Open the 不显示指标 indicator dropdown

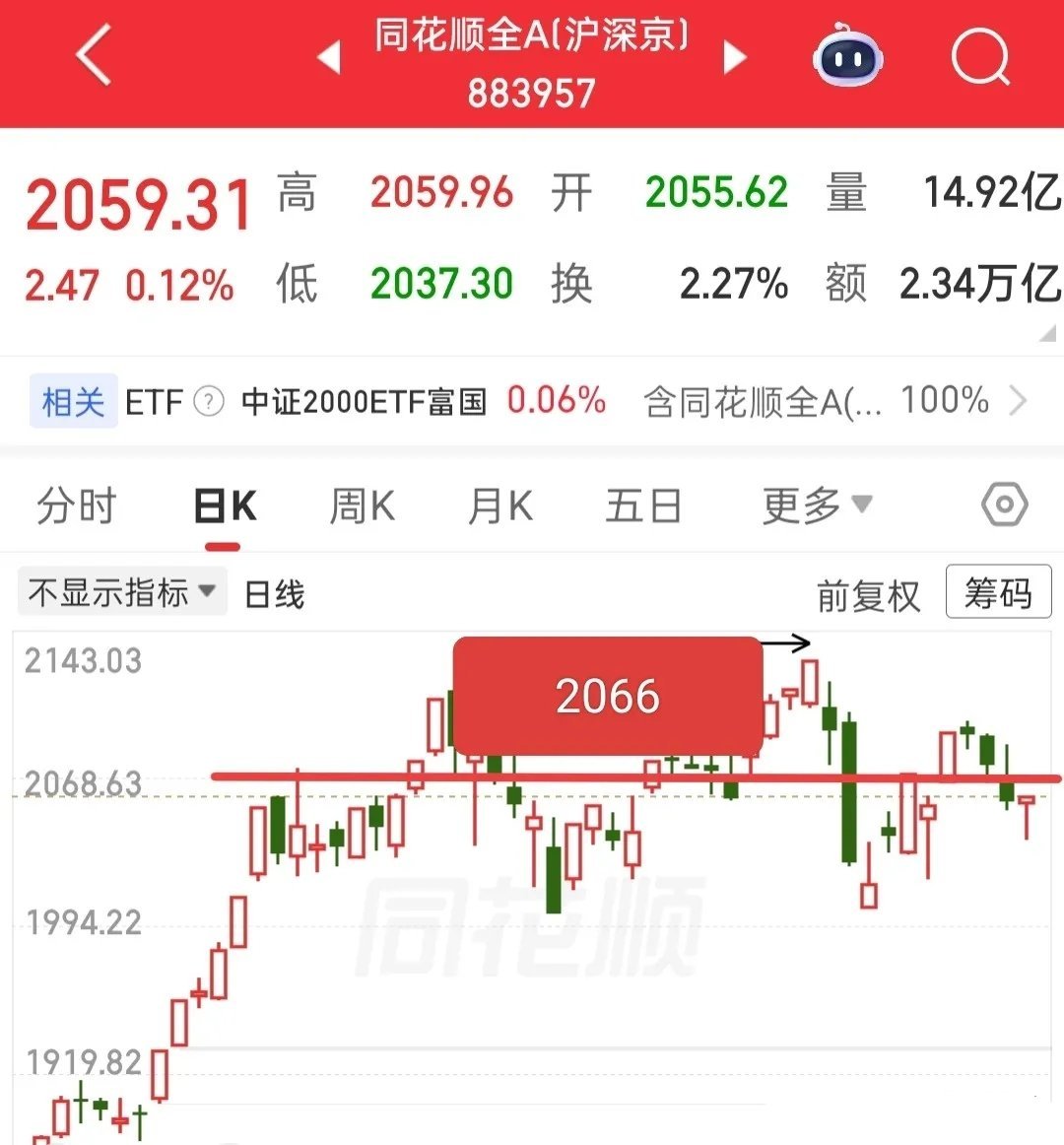point(120,590)
